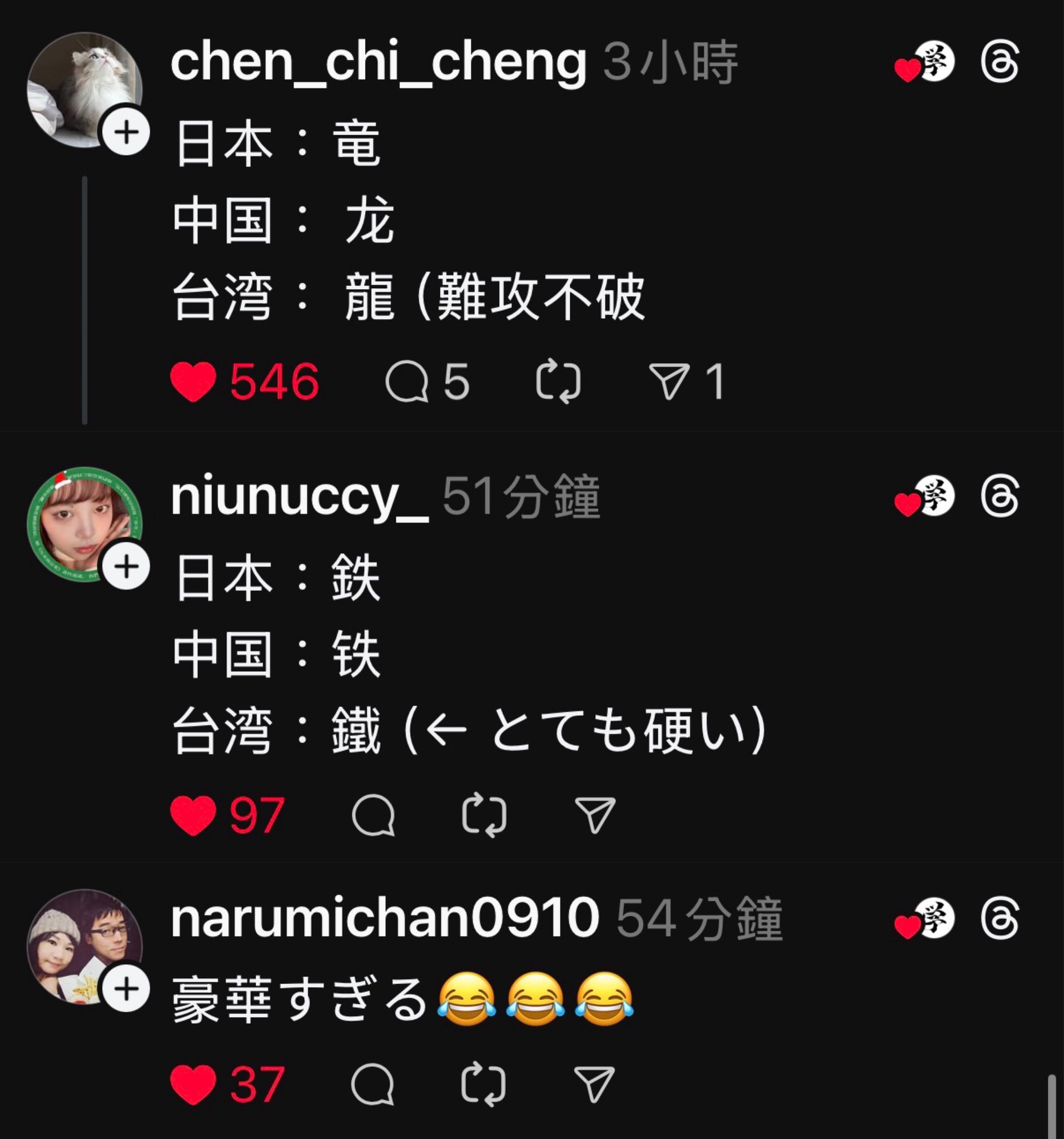The image size is (1064, 1139).
Task: Reply to chen_chi_cheng's comment
Action: tap(406, 382)
